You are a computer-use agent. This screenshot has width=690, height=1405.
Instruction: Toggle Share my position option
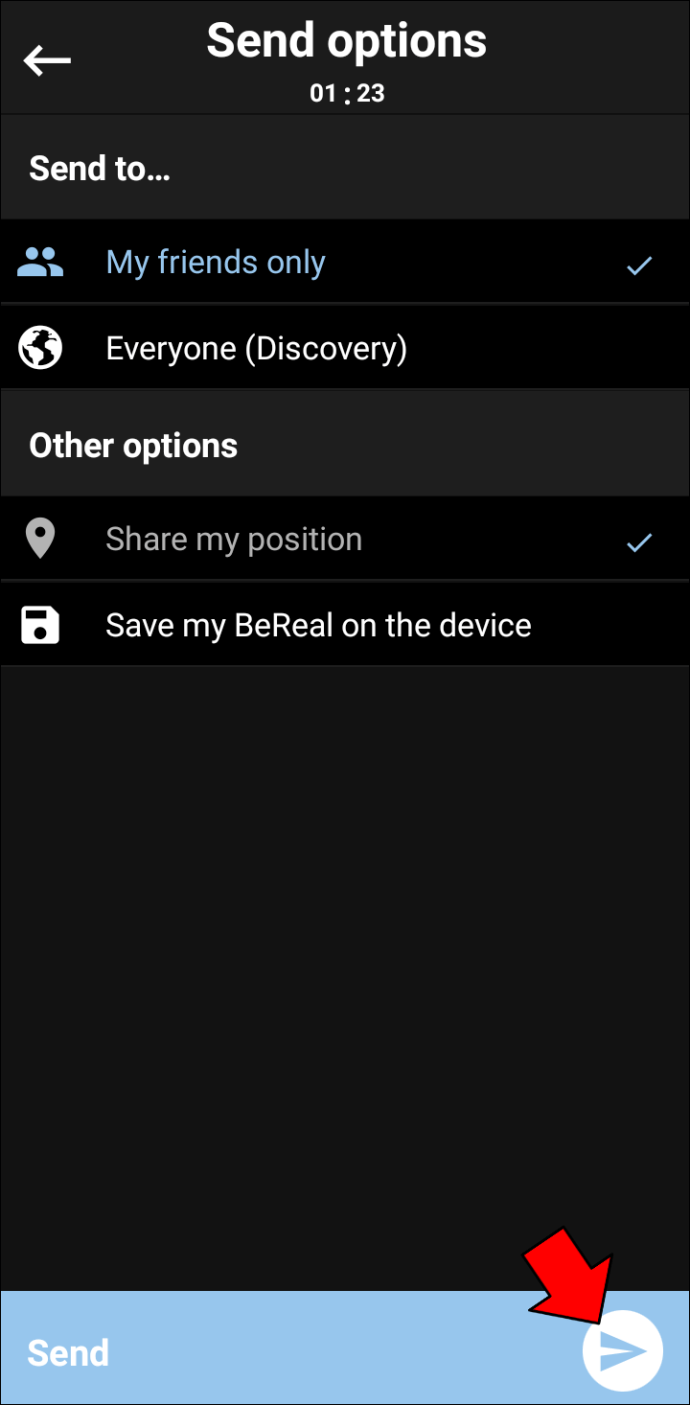345,540
